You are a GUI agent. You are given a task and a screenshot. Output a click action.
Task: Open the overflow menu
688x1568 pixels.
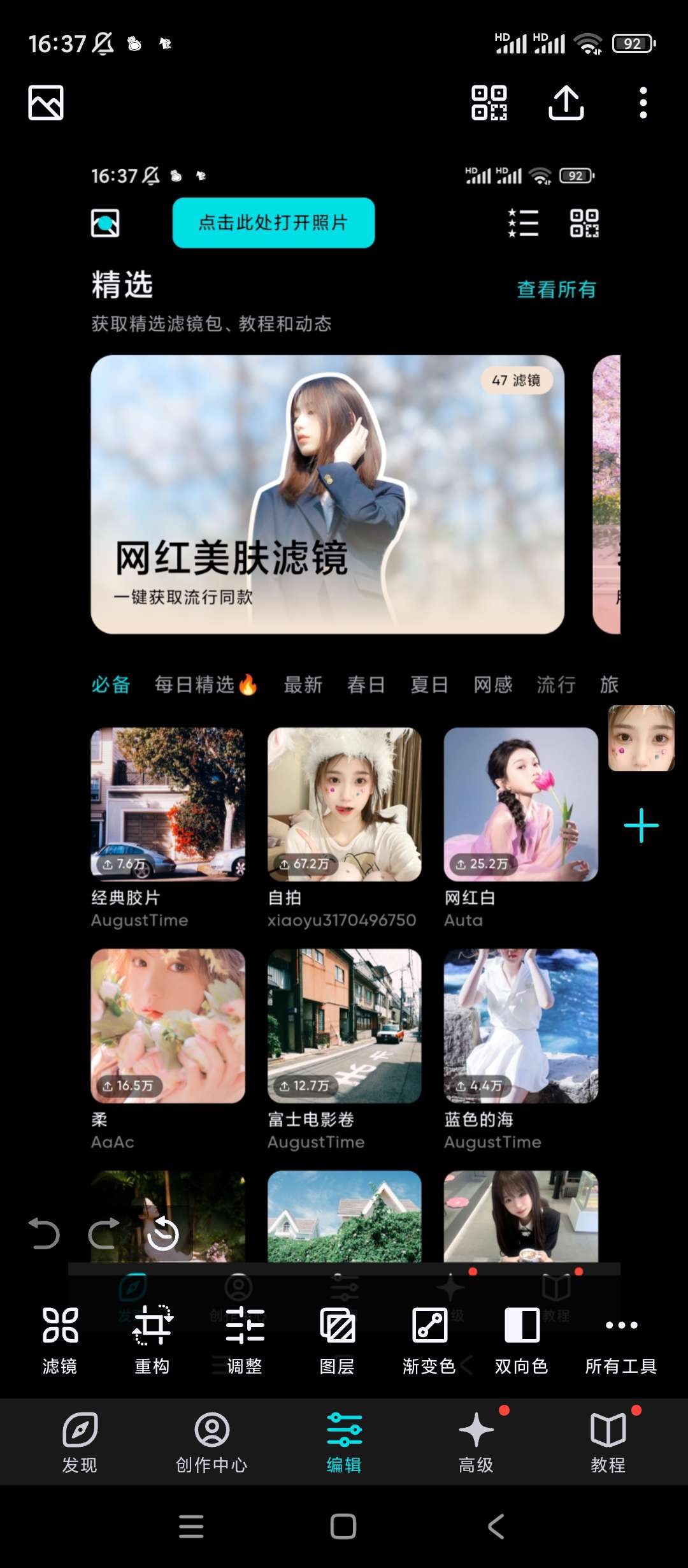(643, 103)
